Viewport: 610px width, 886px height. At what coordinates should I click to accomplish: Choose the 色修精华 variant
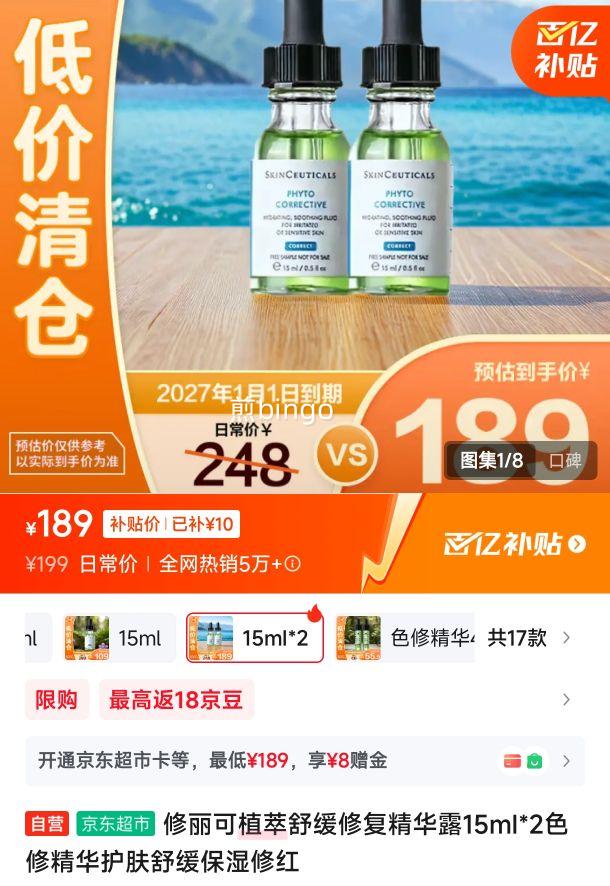point(405,638)
